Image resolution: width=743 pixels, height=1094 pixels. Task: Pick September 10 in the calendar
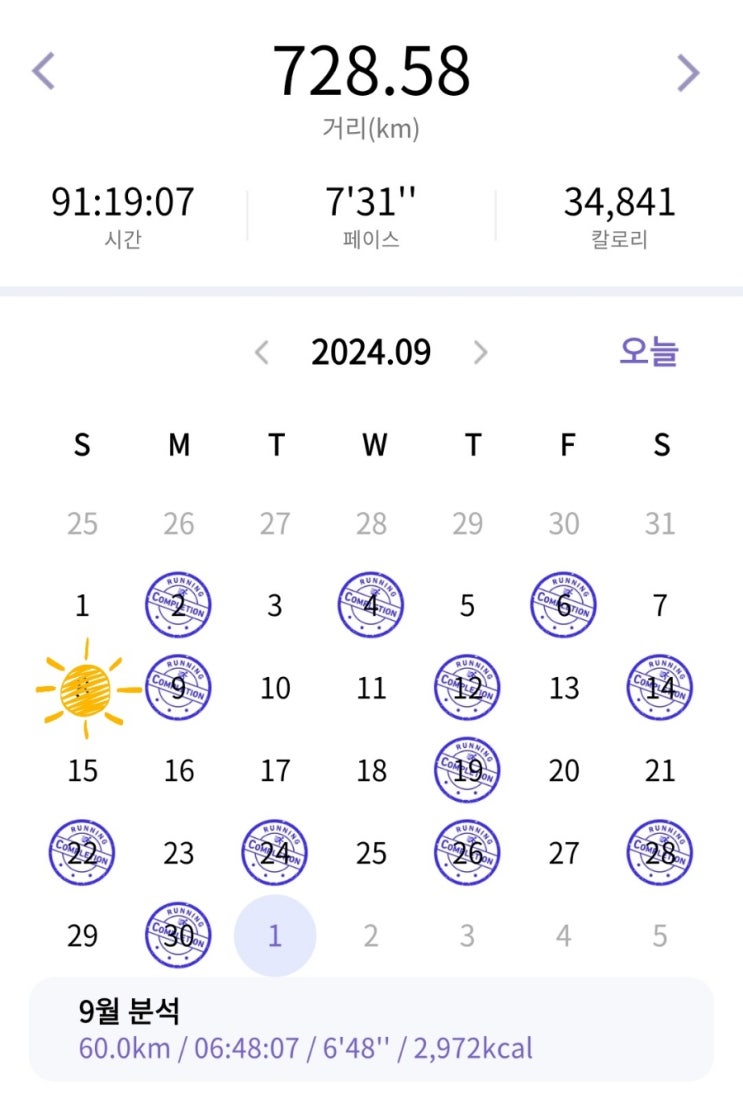coord(275,688)
